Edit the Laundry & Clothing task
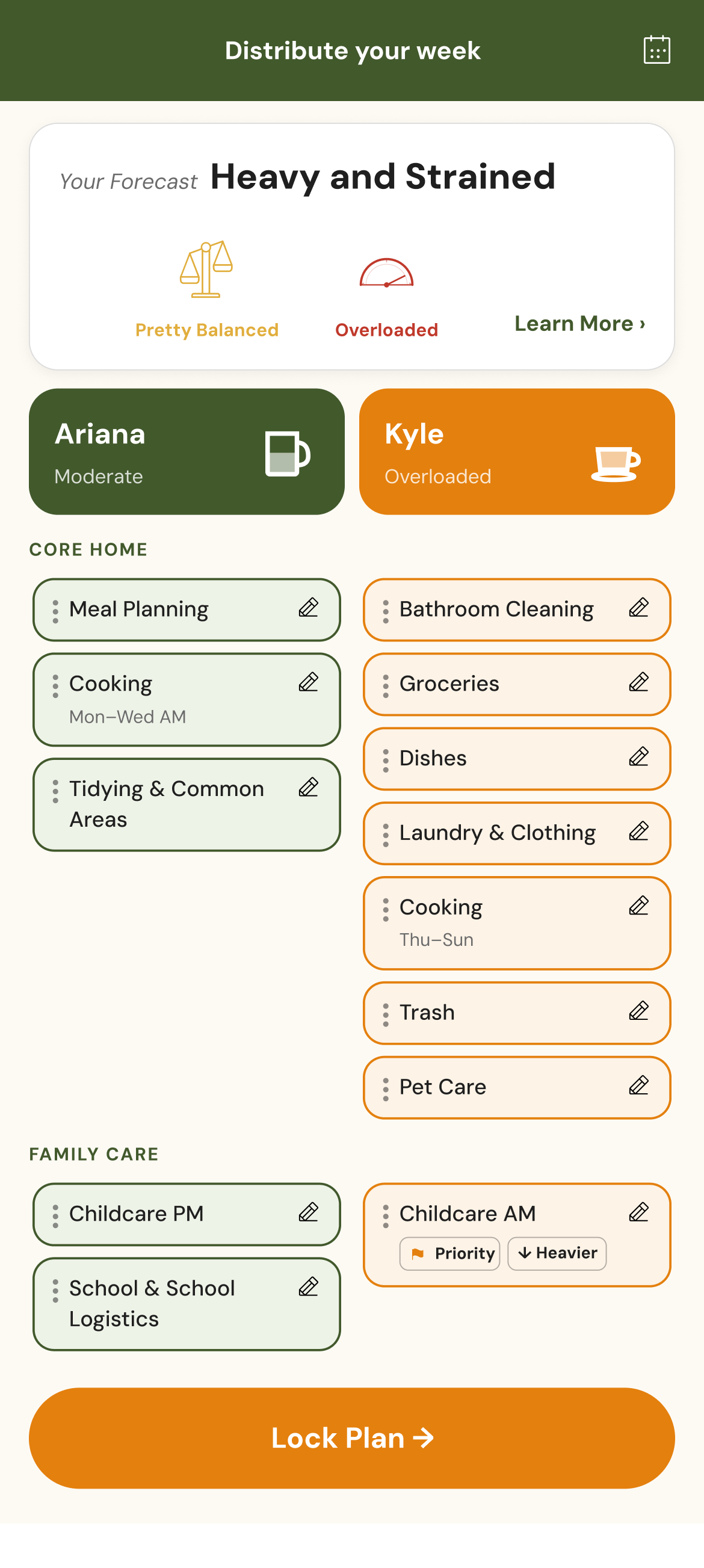704x1568 pixels. coord(638,832)
